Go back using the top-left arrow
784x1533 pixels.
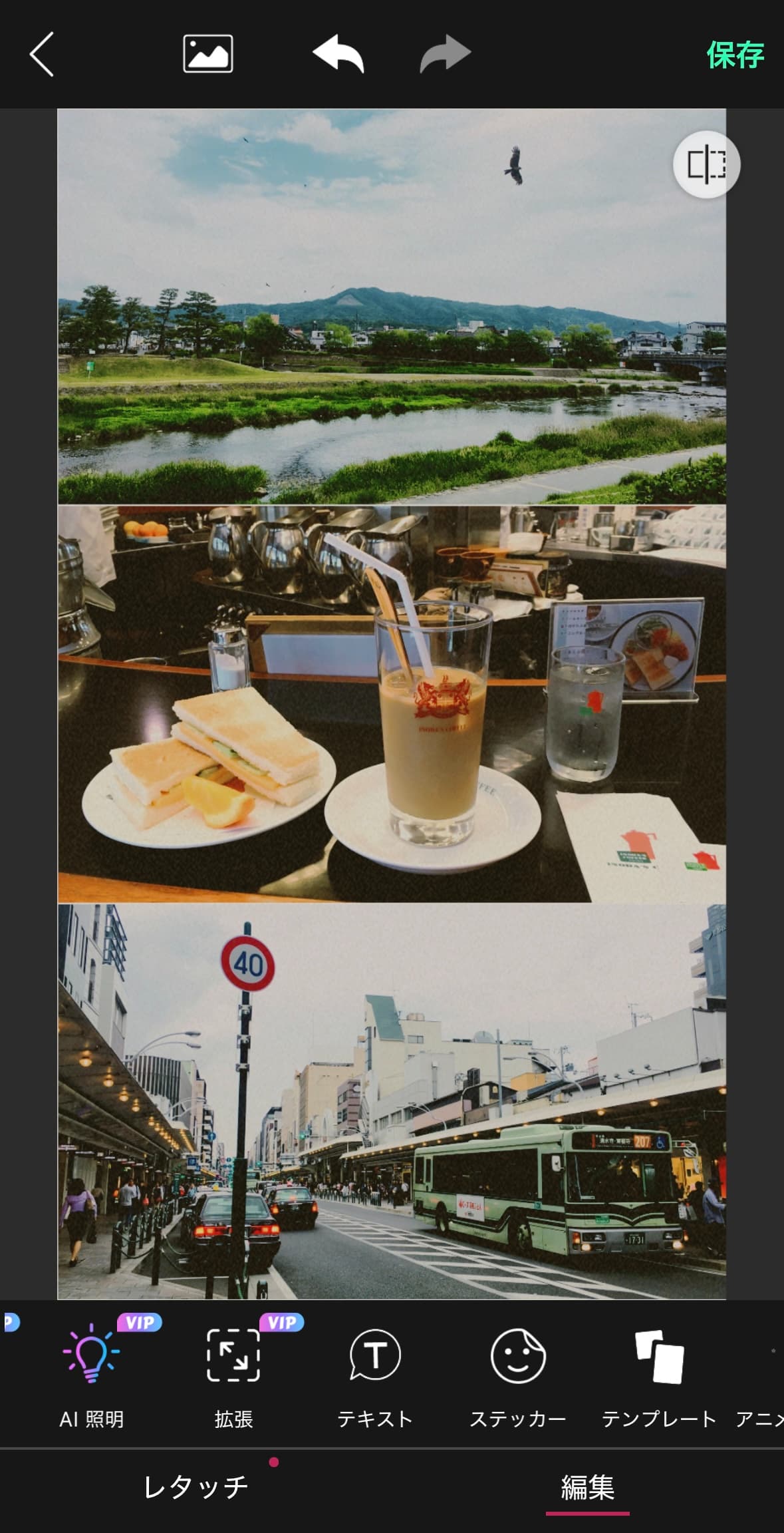42,55
